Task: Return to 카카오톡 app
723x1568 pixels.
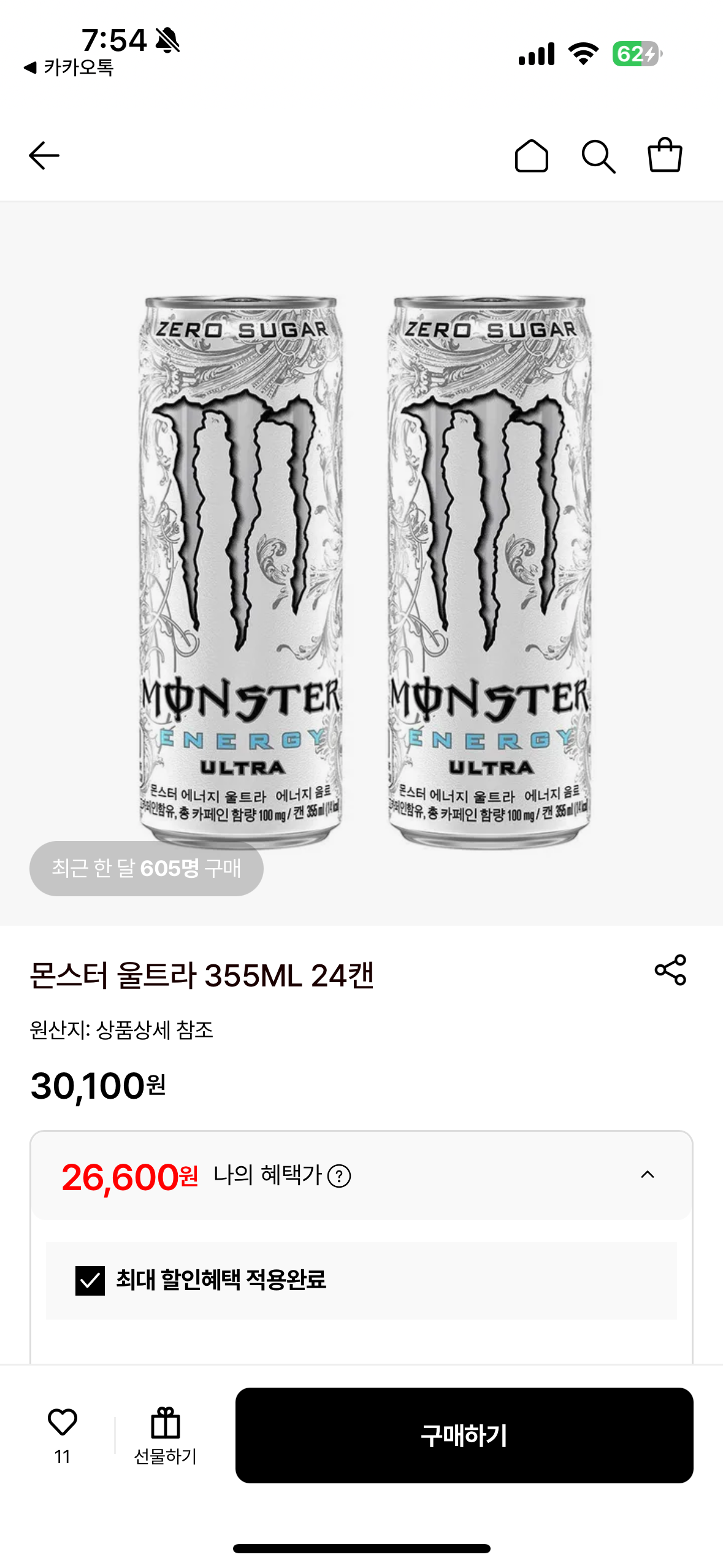Action: tap(69, 67)
